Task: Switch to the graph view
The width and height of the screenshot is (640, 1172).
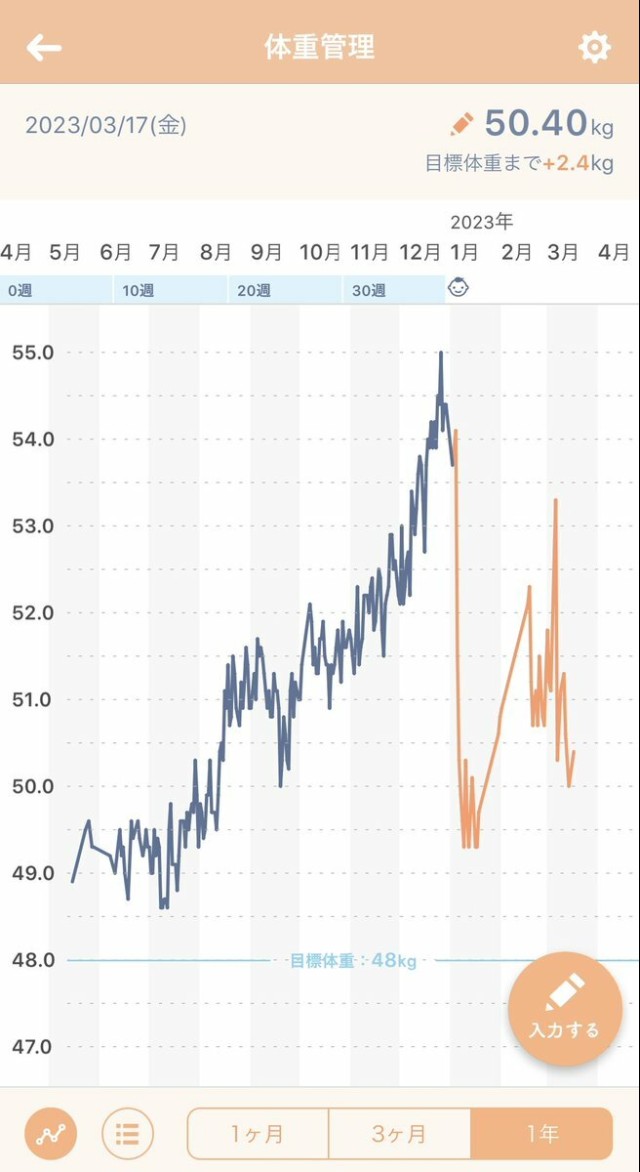Action: pyautogui.click(x=50, y=1134)
